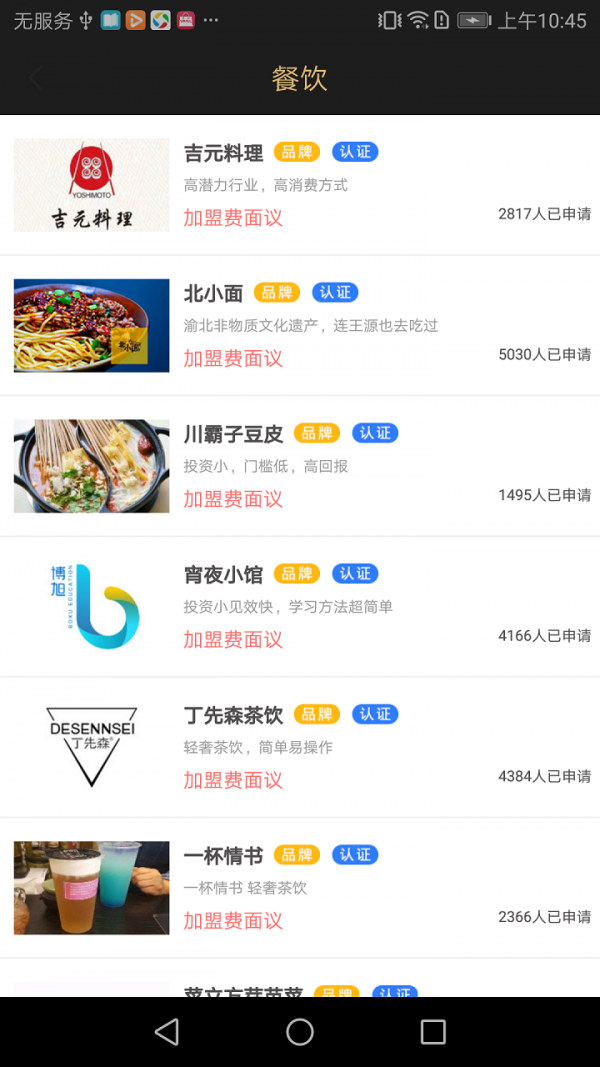Return to the Android home screen

[x=300, y=1032]
